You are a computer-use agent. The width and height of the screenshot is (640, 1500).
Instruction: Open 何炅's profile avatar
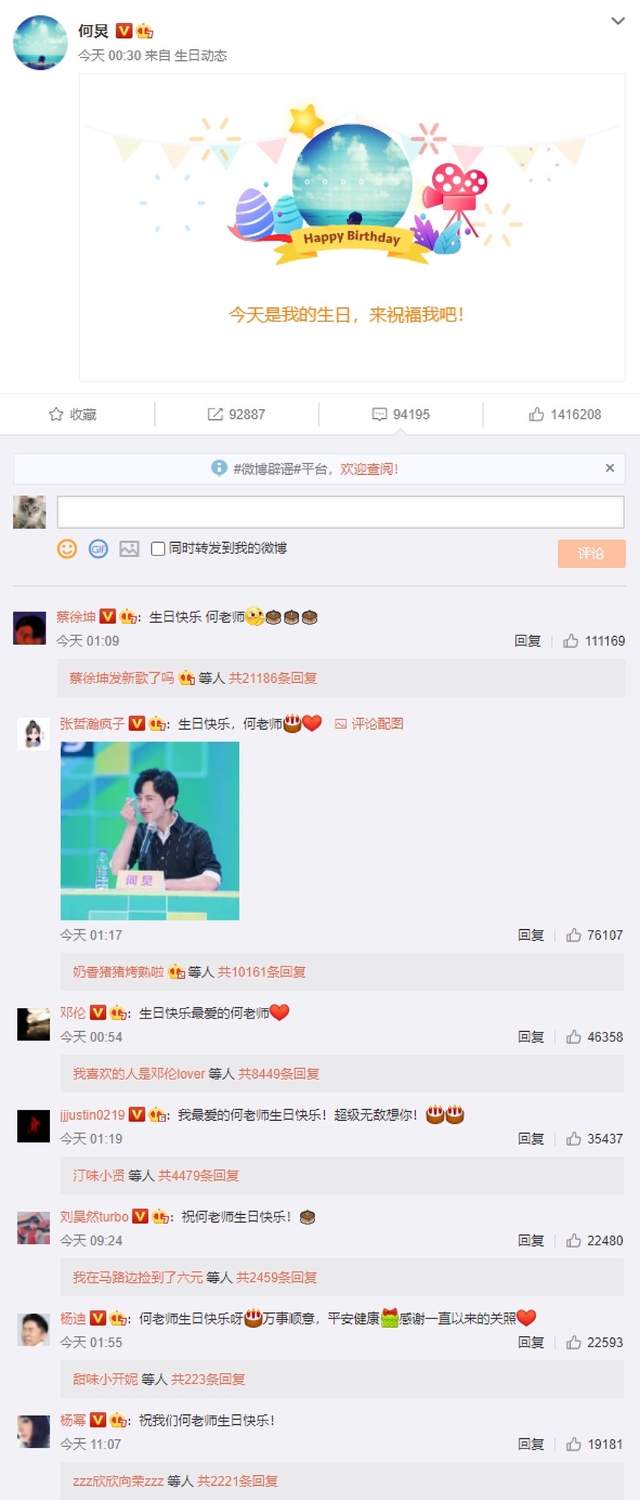[40, 42]
